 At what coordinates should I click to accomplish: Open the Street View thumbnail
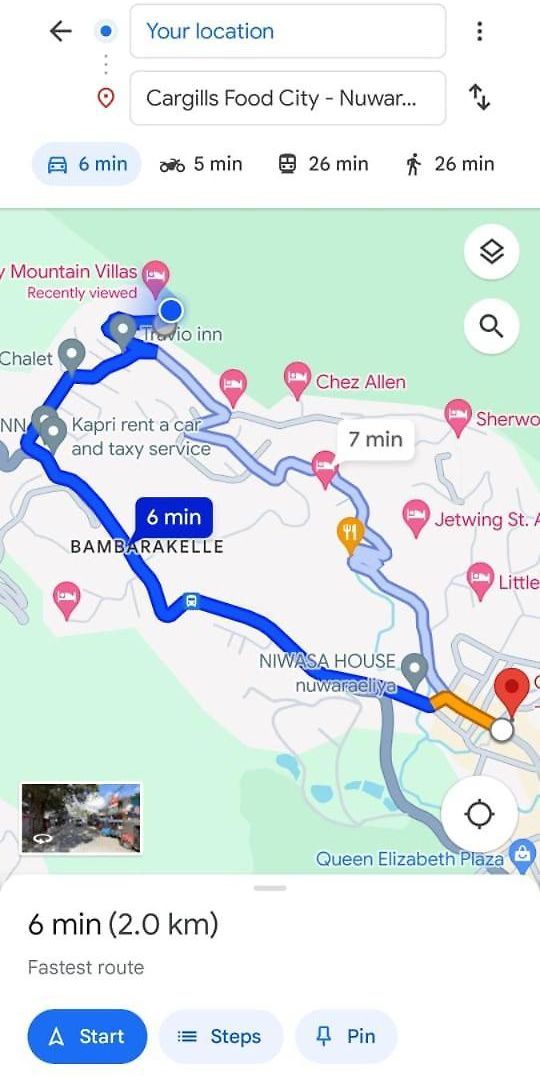coord(81,818)
